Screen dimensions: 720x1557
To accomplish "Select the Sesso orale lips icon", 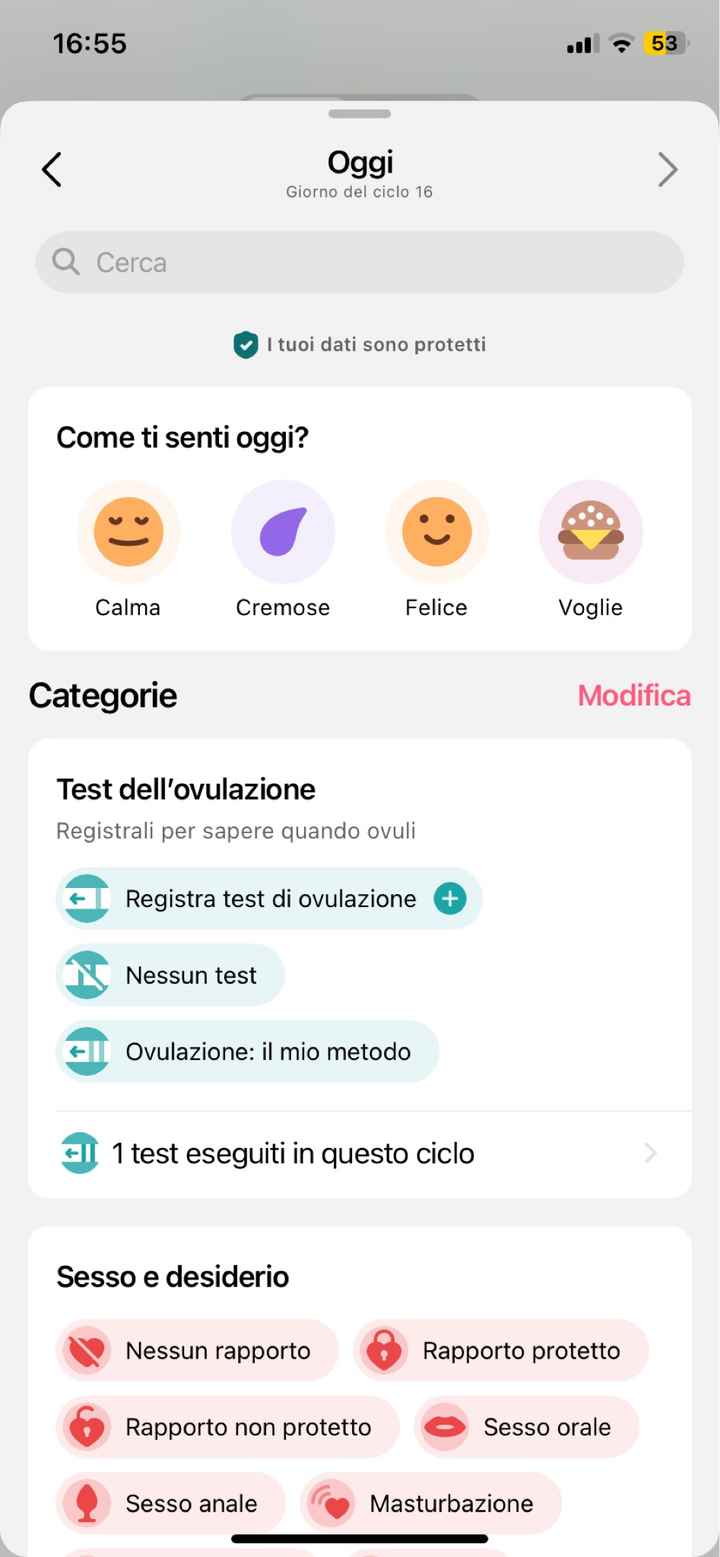I will click(444, 1427).
